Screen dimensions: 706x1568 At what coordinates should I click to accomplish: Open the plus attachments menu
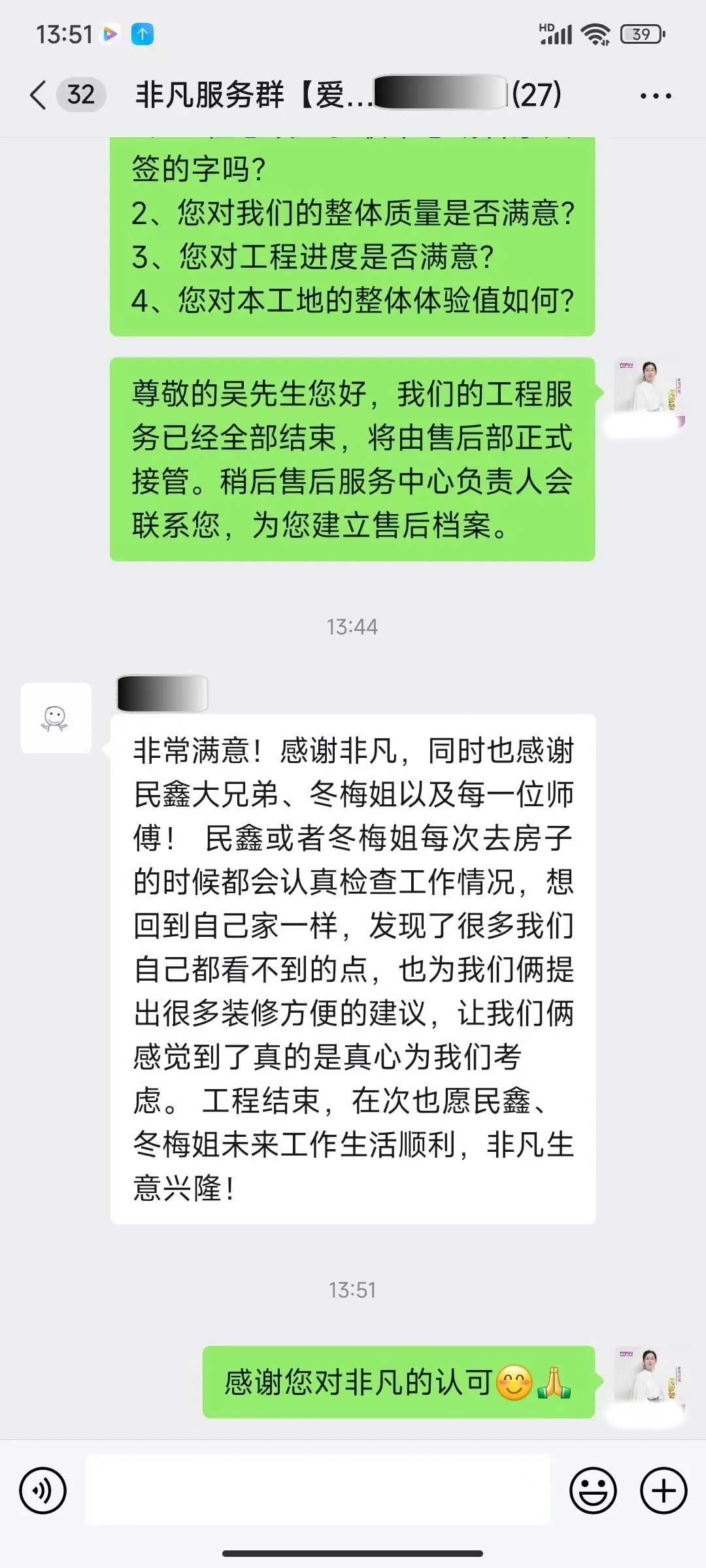pos(664,1491)
